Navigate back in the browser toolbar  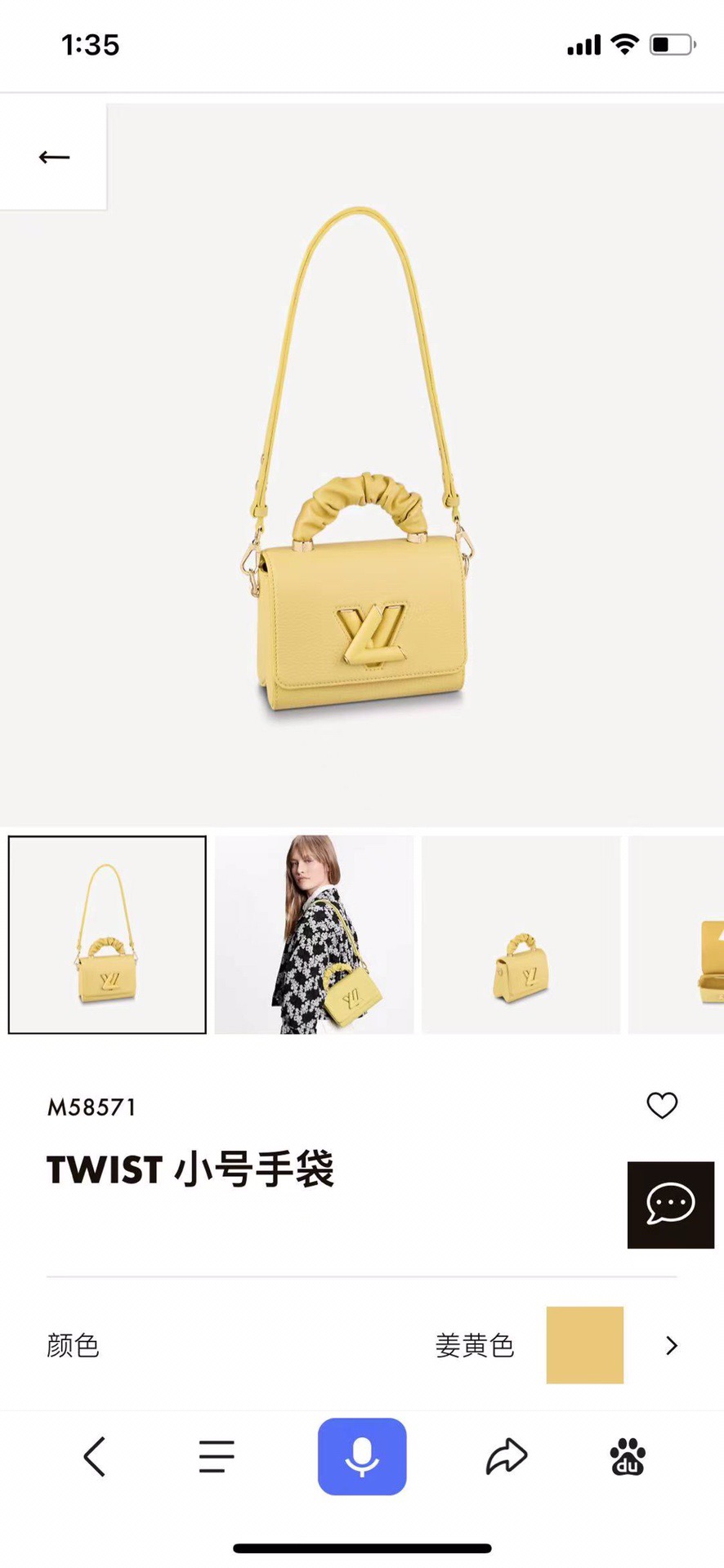point(95,1456)
